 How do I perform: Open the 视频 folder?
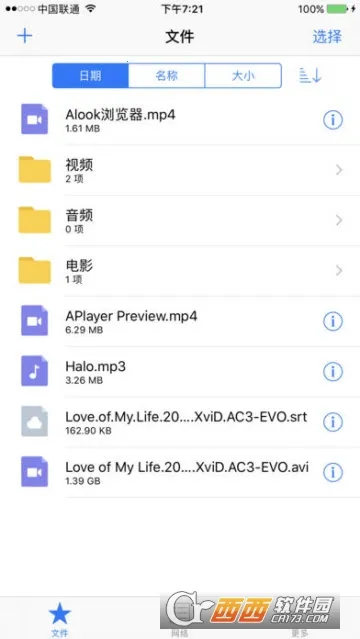(180, 170)
